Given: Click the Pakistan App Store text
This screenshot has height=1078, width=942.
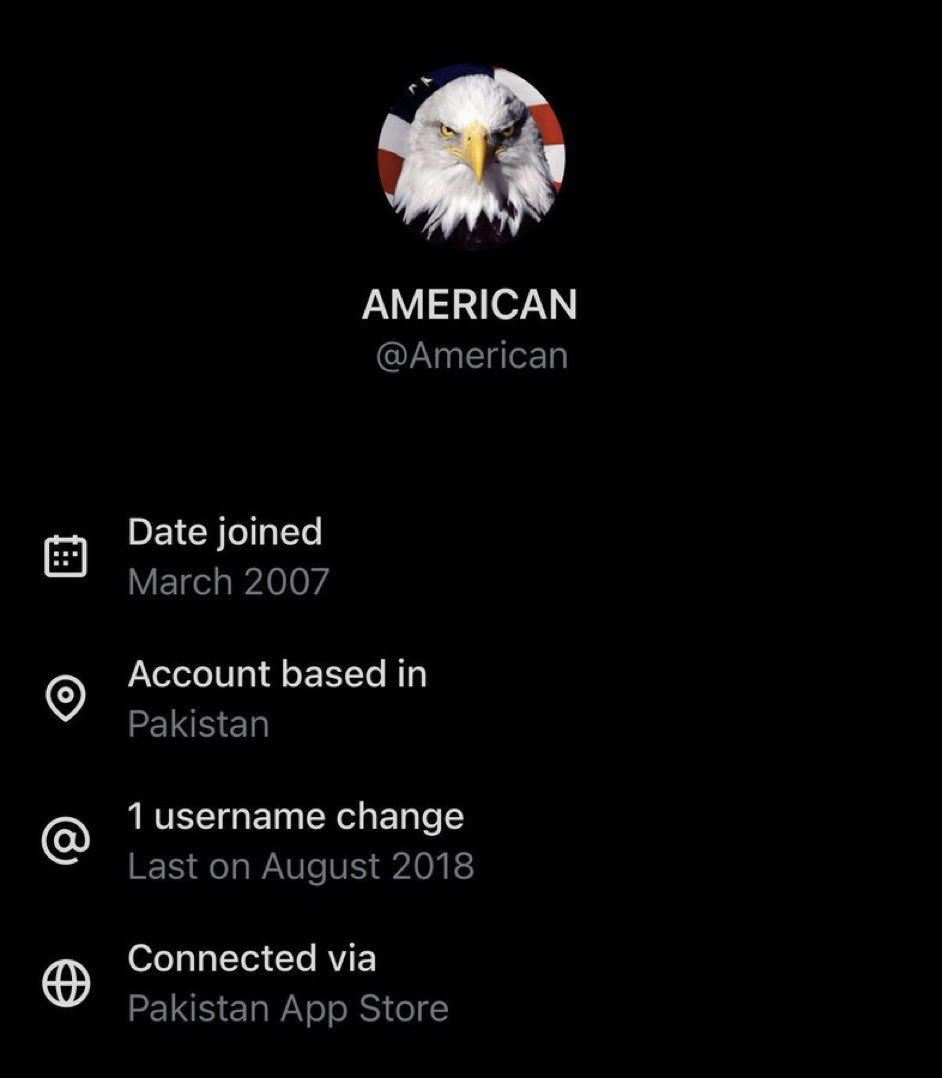Looking at the screenshot, I should pos(286,1008).
